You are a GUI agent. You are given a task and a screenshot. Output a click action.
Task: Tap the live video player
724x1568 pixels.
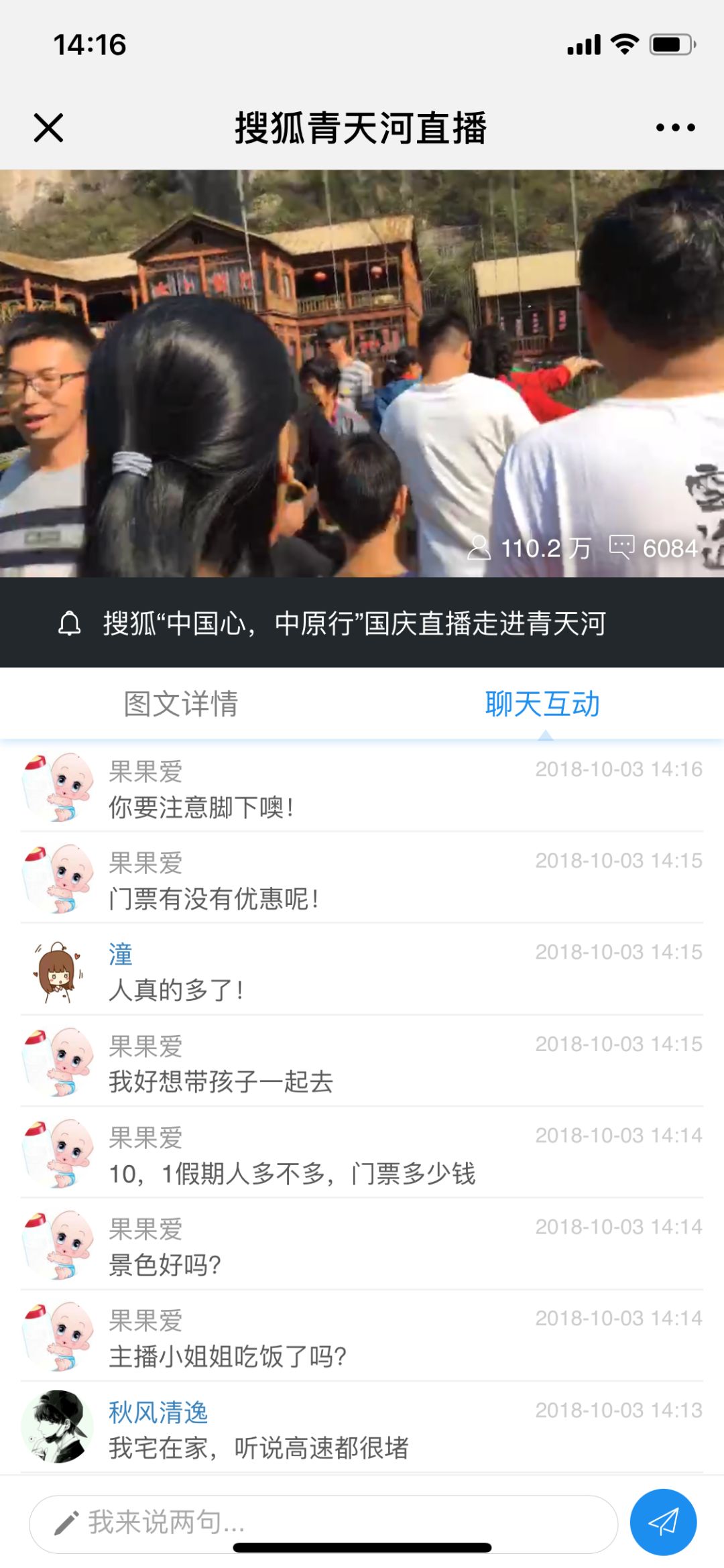[x=362, y=373]
